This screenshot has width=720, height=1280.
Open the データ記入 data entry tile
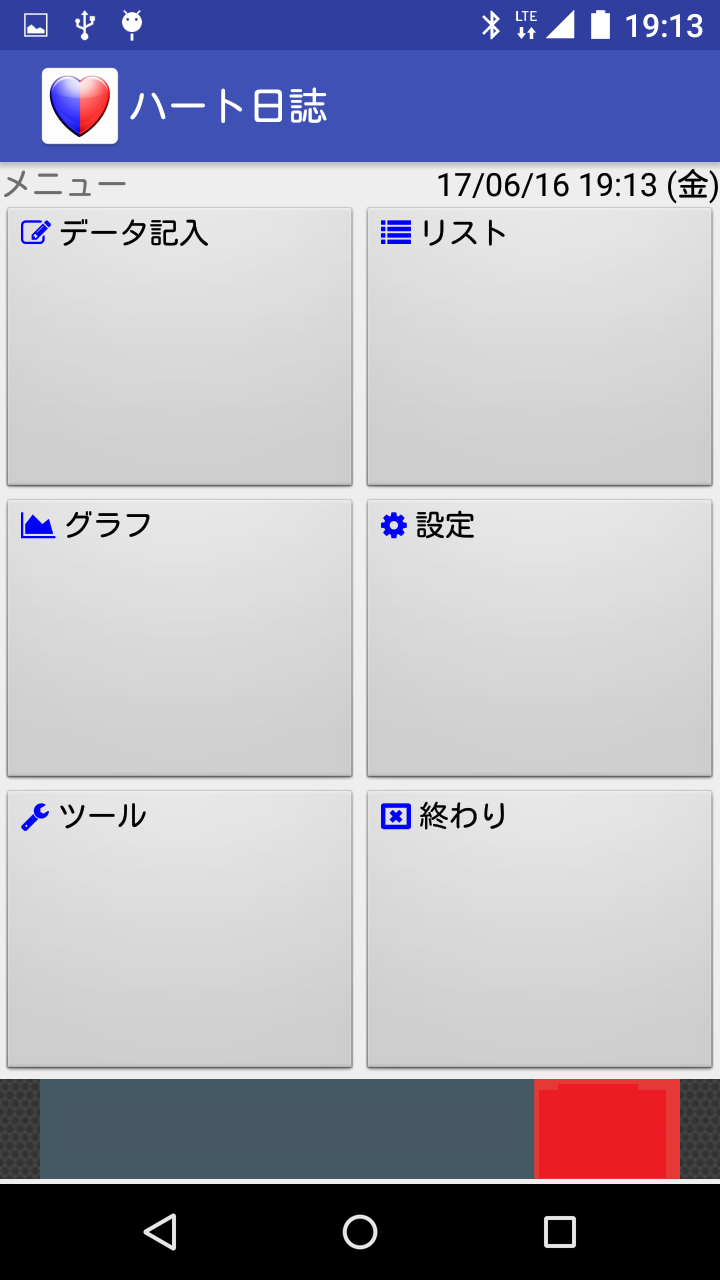pos(180,346)
